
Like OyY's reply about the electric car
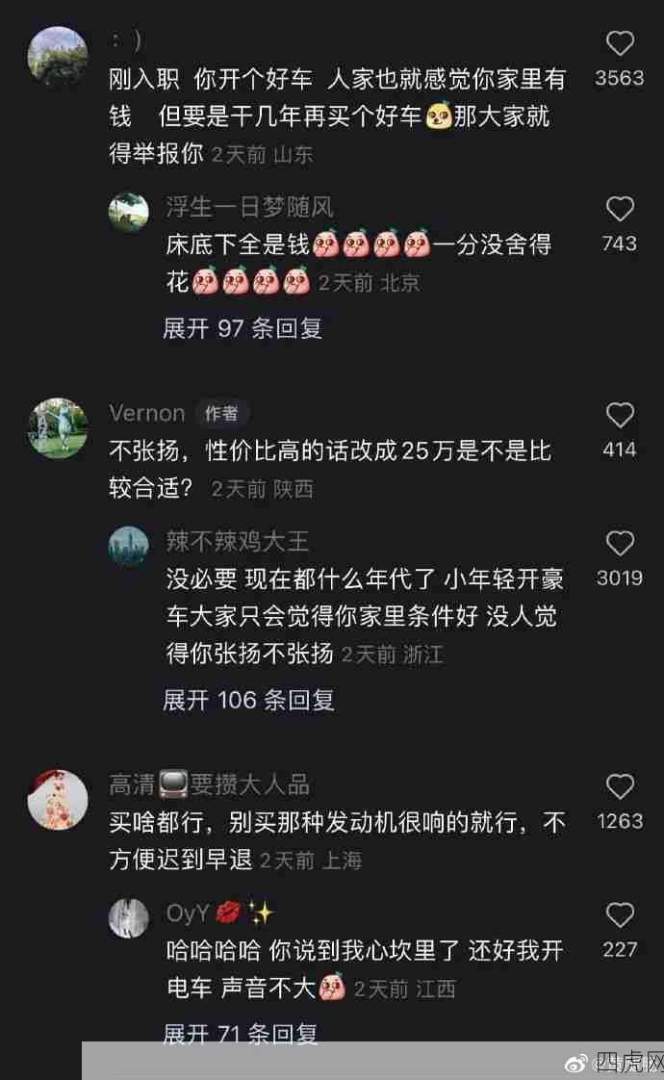620,915
